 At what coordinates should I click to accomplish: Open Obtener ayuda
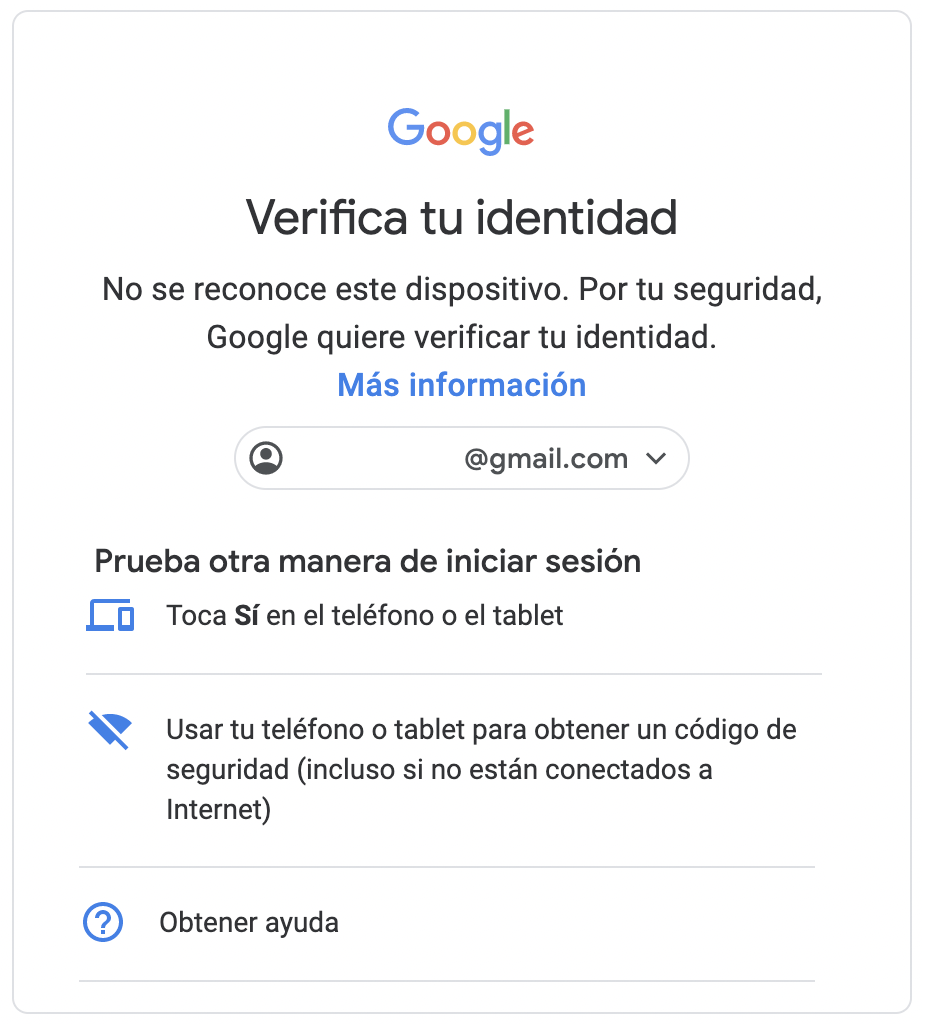click(249, 922)
